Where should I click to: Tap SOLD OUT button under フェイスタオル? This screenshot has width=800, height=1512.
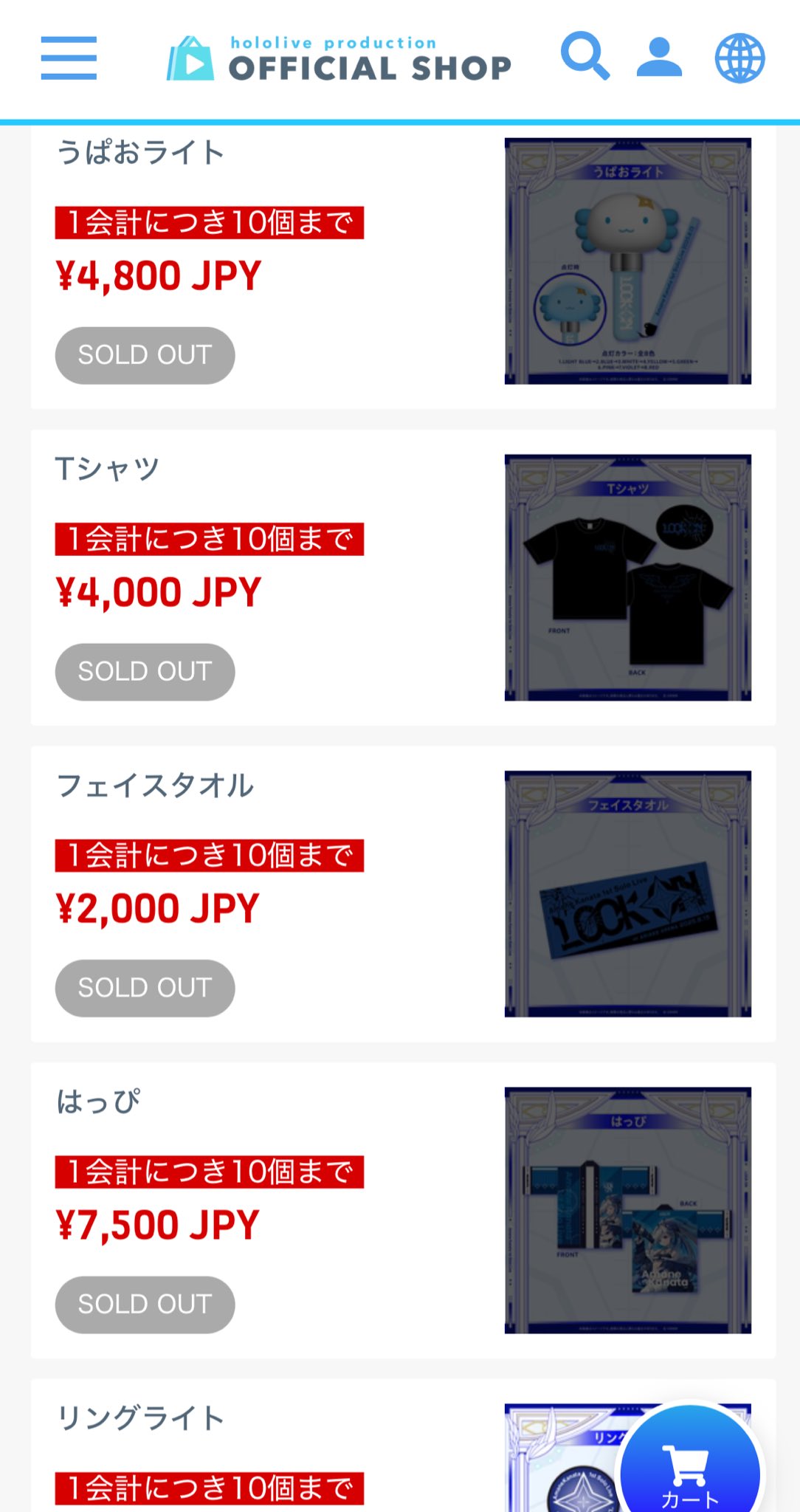145,988
